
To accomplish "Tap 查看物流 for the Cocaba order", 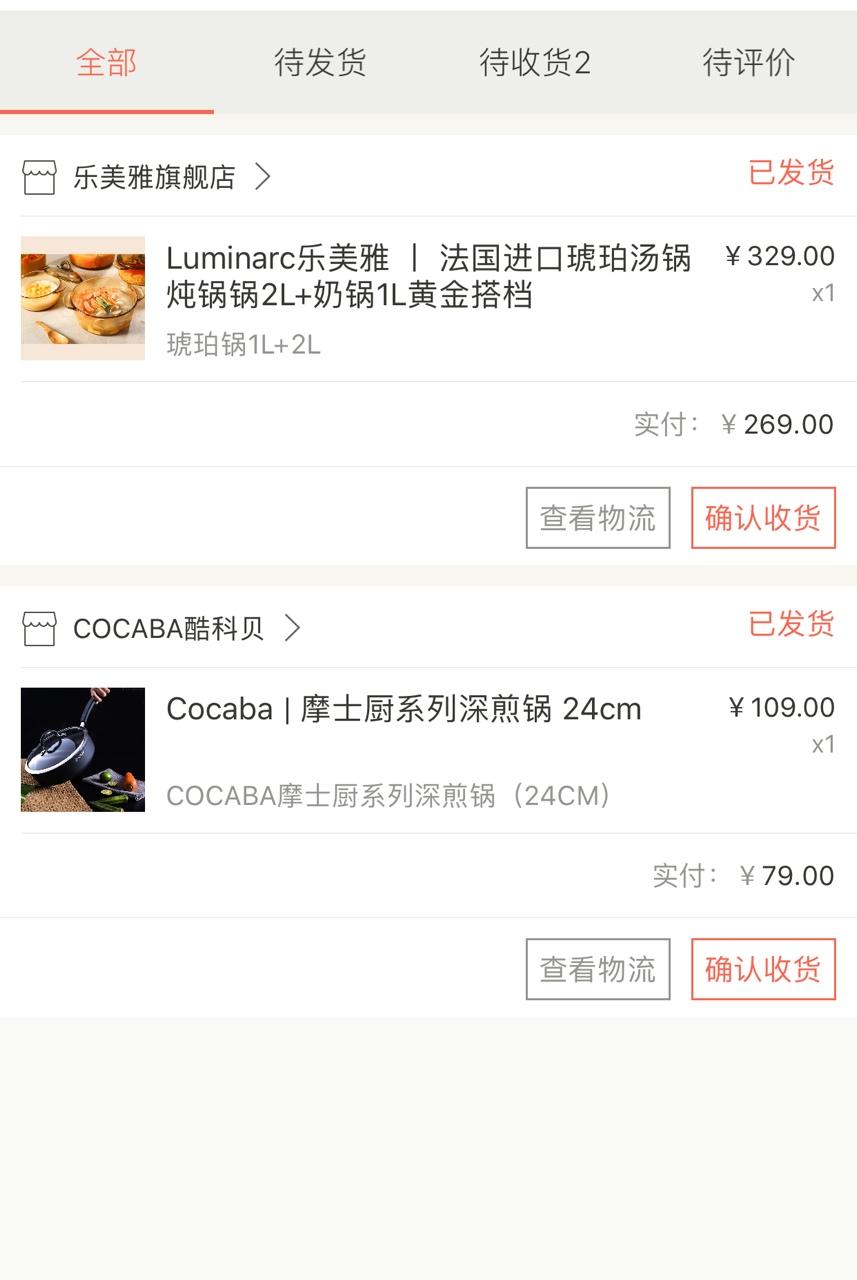I will [598, 969].
